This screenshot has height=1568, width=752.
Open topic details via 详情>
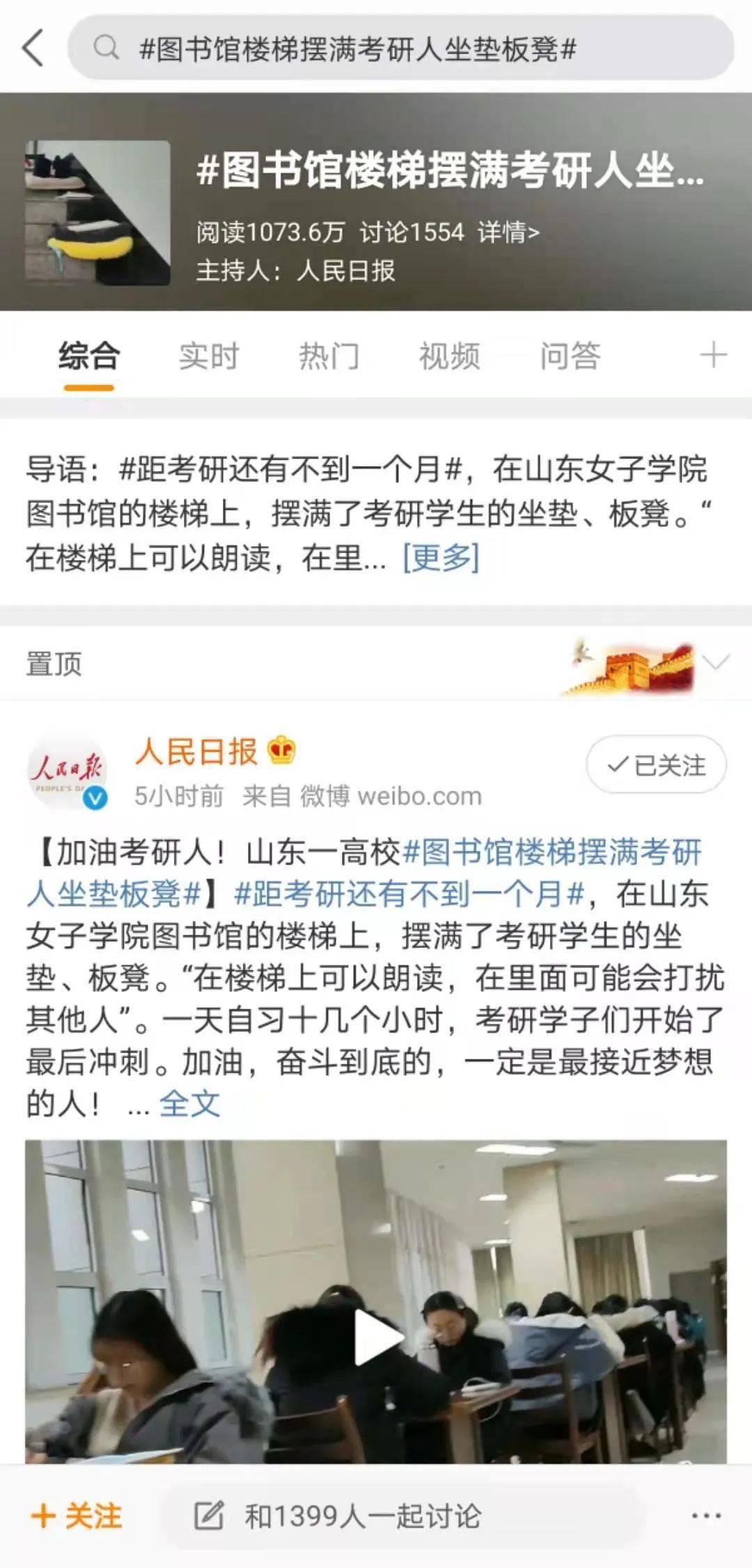508,232
